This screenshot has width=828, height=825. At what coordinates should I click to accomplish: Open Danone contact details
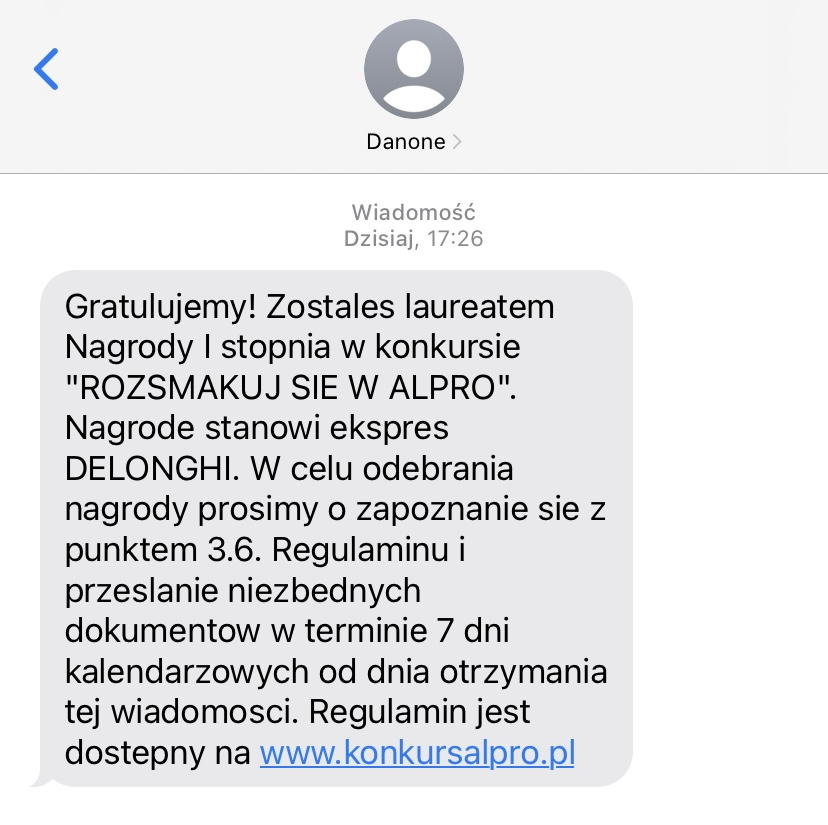(x=413, y=141)
